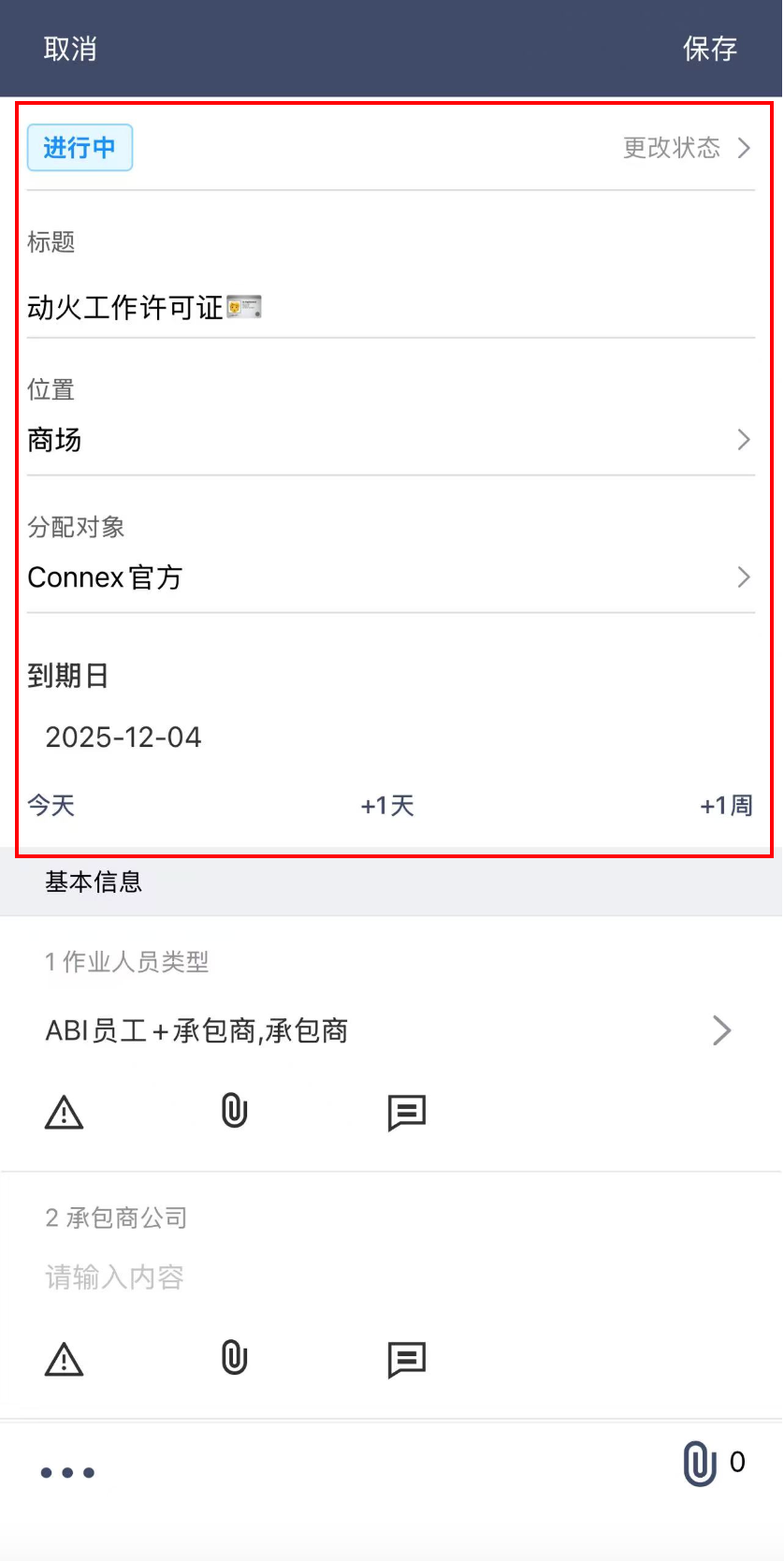
Task: Save the form with 保存
Action: (x=709, y=49)
